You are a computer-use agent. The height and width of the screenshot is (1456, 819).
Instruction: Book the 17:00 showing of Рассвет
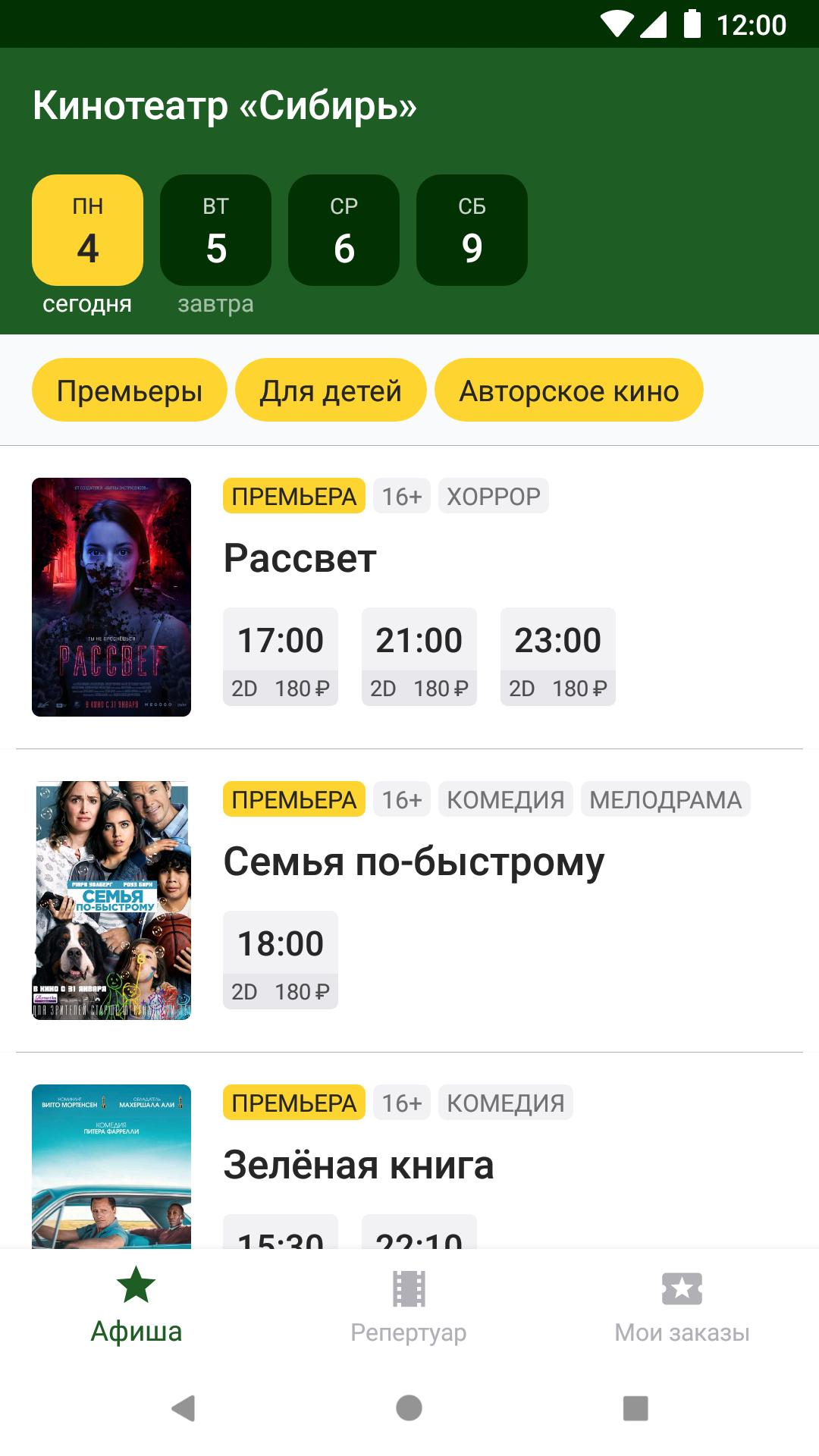[x=281, y=657]
